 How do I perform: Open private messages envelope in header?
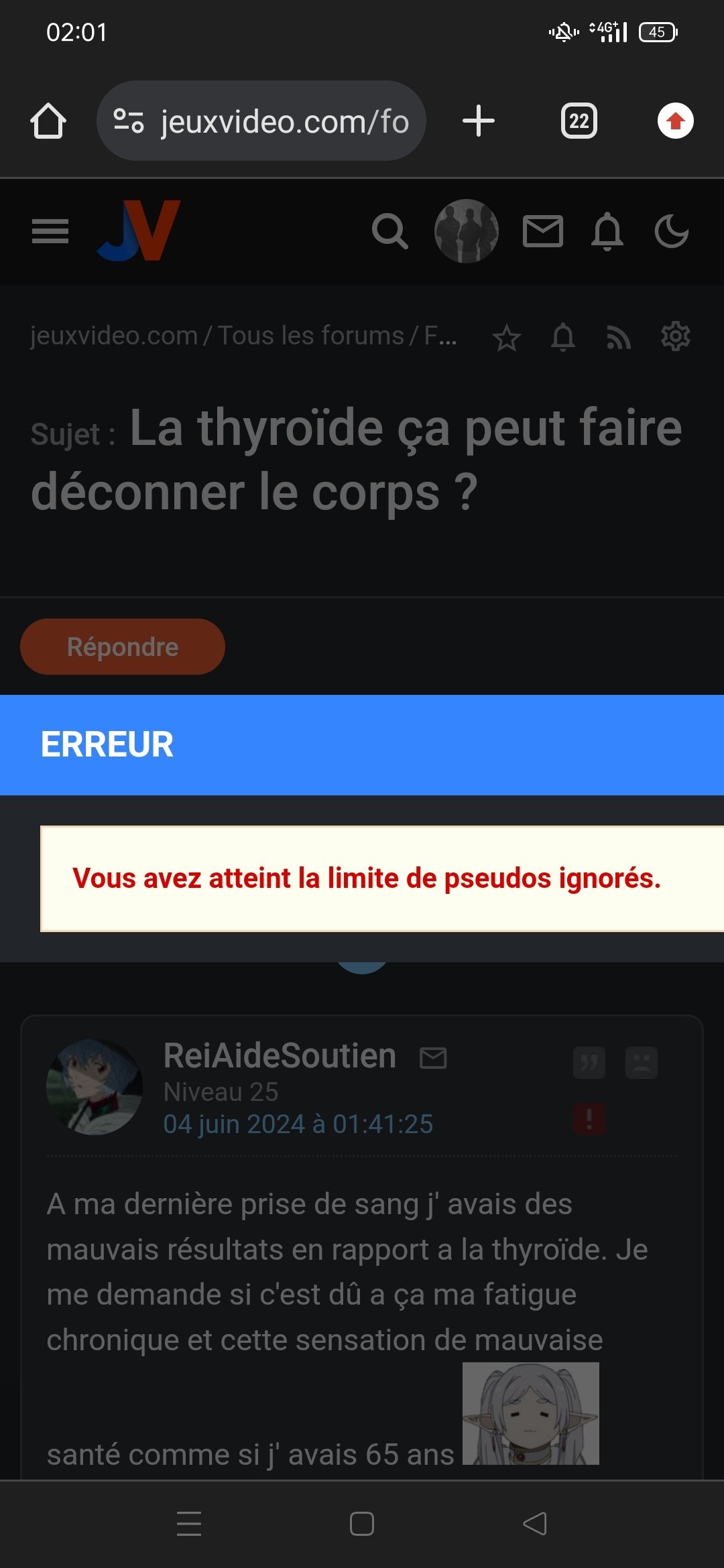click(x=543, y=232)
